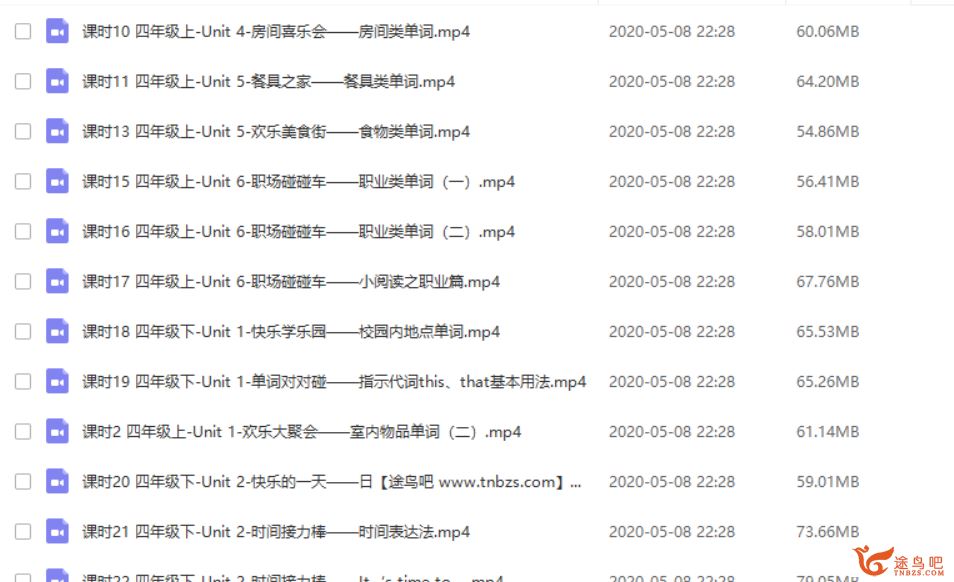954x582 pixels.
Task: Open 课时17 小阅读之职业篇.mp4
Action: pos(290,282)
